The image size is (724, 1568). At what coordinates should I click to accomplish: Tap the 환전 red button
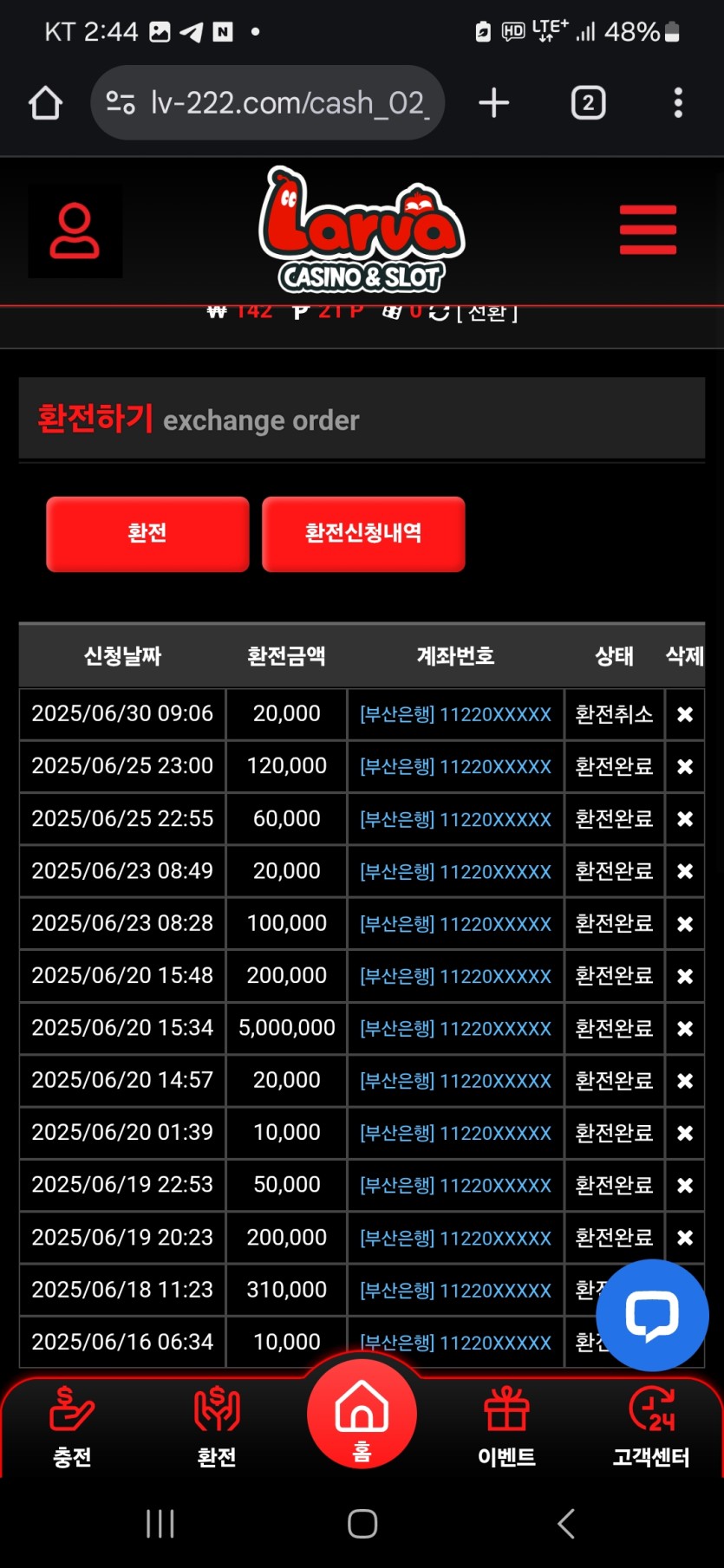[x=147, y=533]
